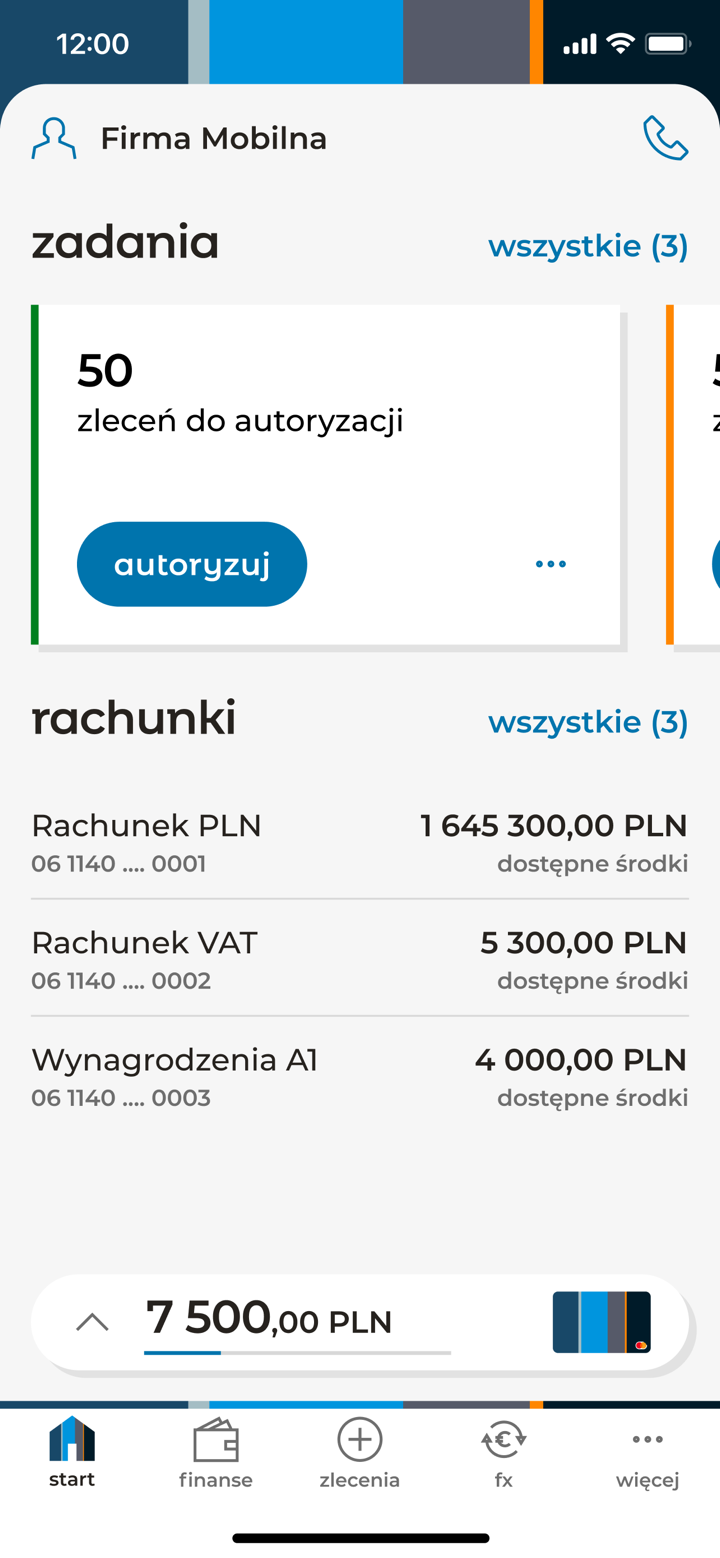The width and height of the screenshot is (720, 1558).
Task: Tap the card thumbnail image
Action: click(x=601, y=1322)
